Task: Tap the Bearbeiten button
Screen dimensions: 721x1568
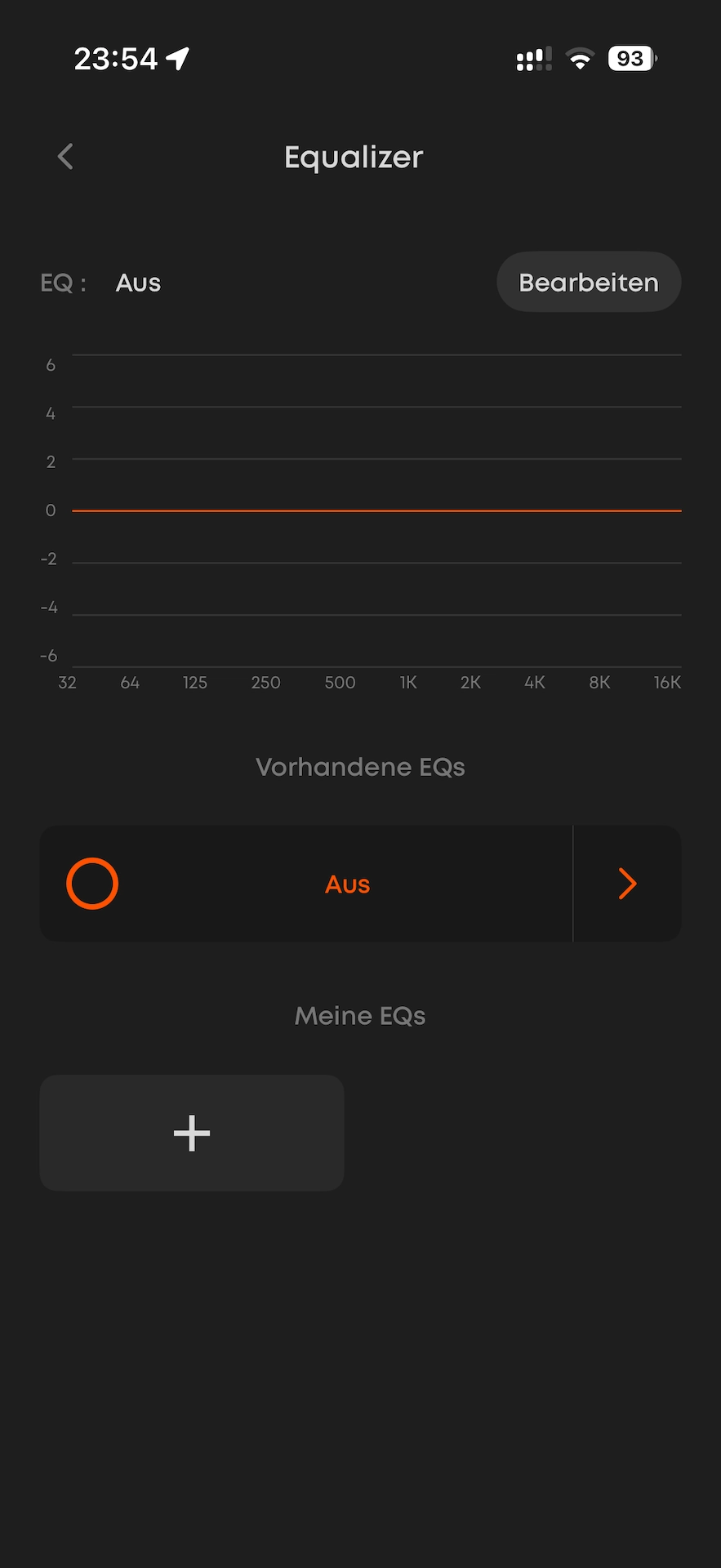Action: coord(588,283)
